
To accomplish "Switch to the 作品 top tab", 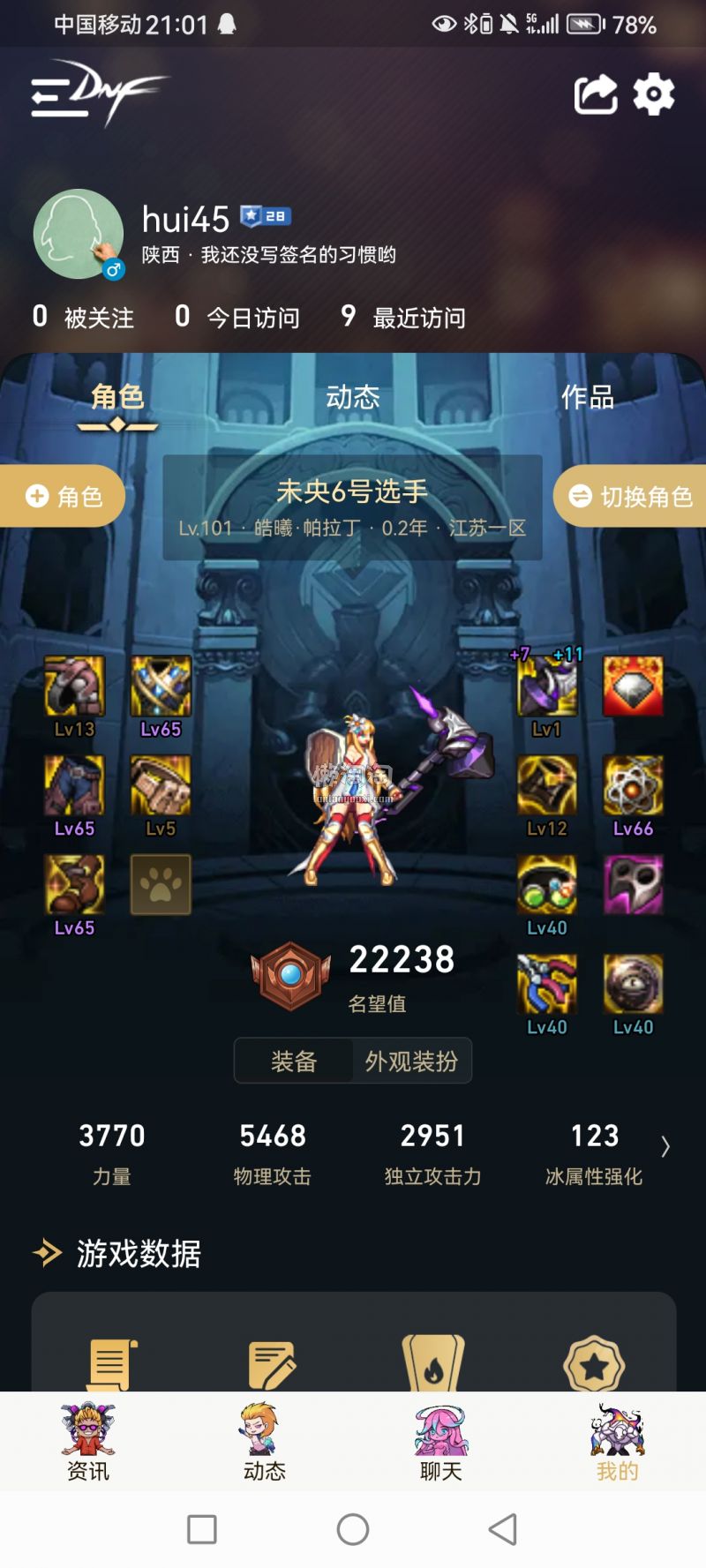I will pyautogui.click(x=588, y=397).
